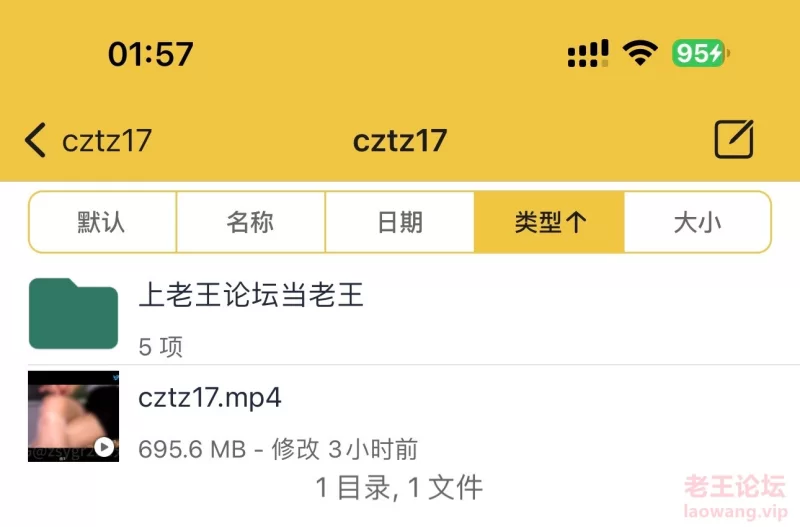Go back to the cztz17 parent folder
The width and height of the screenshot is (800, 527).
(88, 140)
